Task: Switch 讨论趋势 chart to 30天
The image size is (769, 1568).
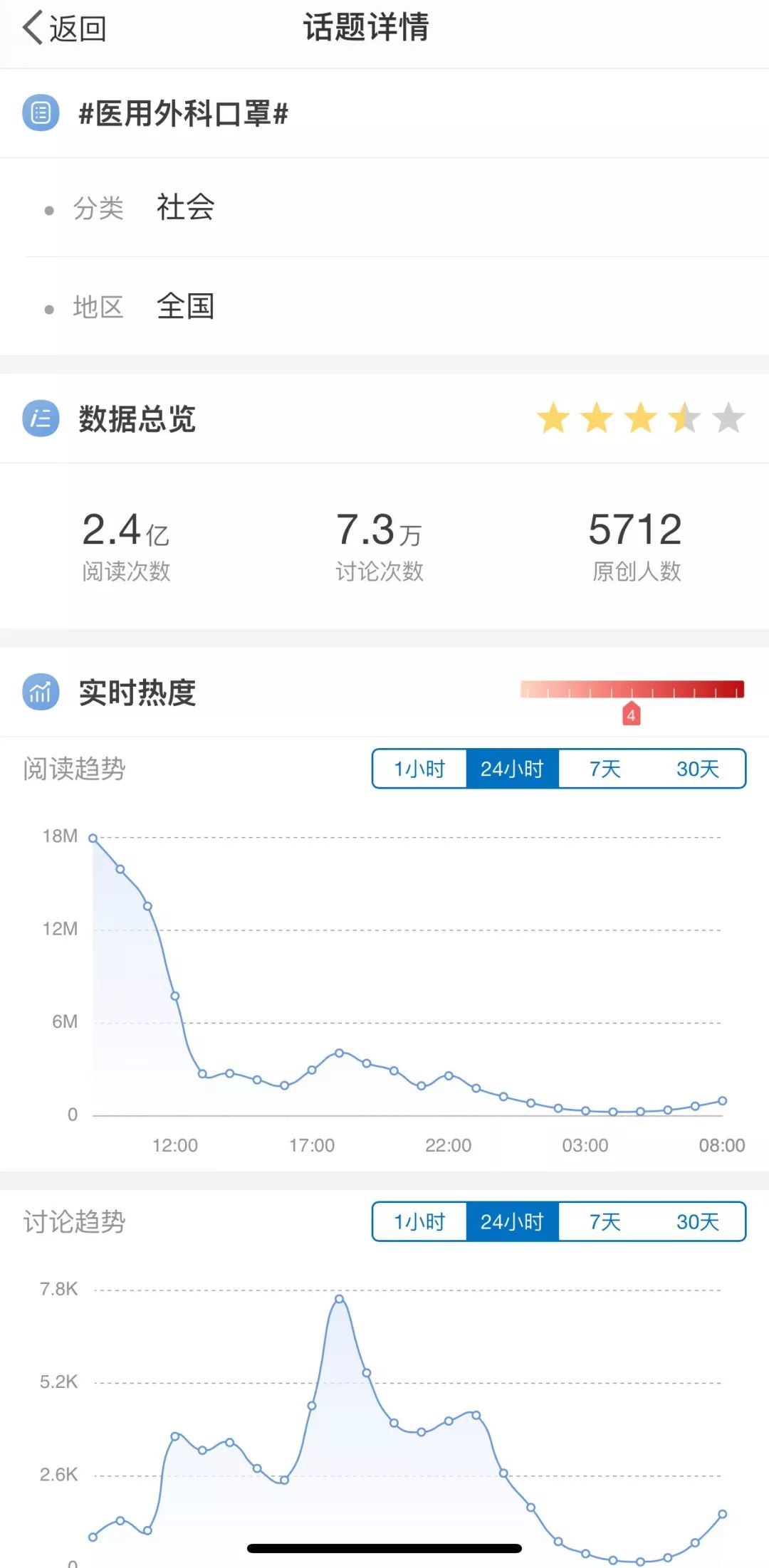Action: (x=698, y=1222)
